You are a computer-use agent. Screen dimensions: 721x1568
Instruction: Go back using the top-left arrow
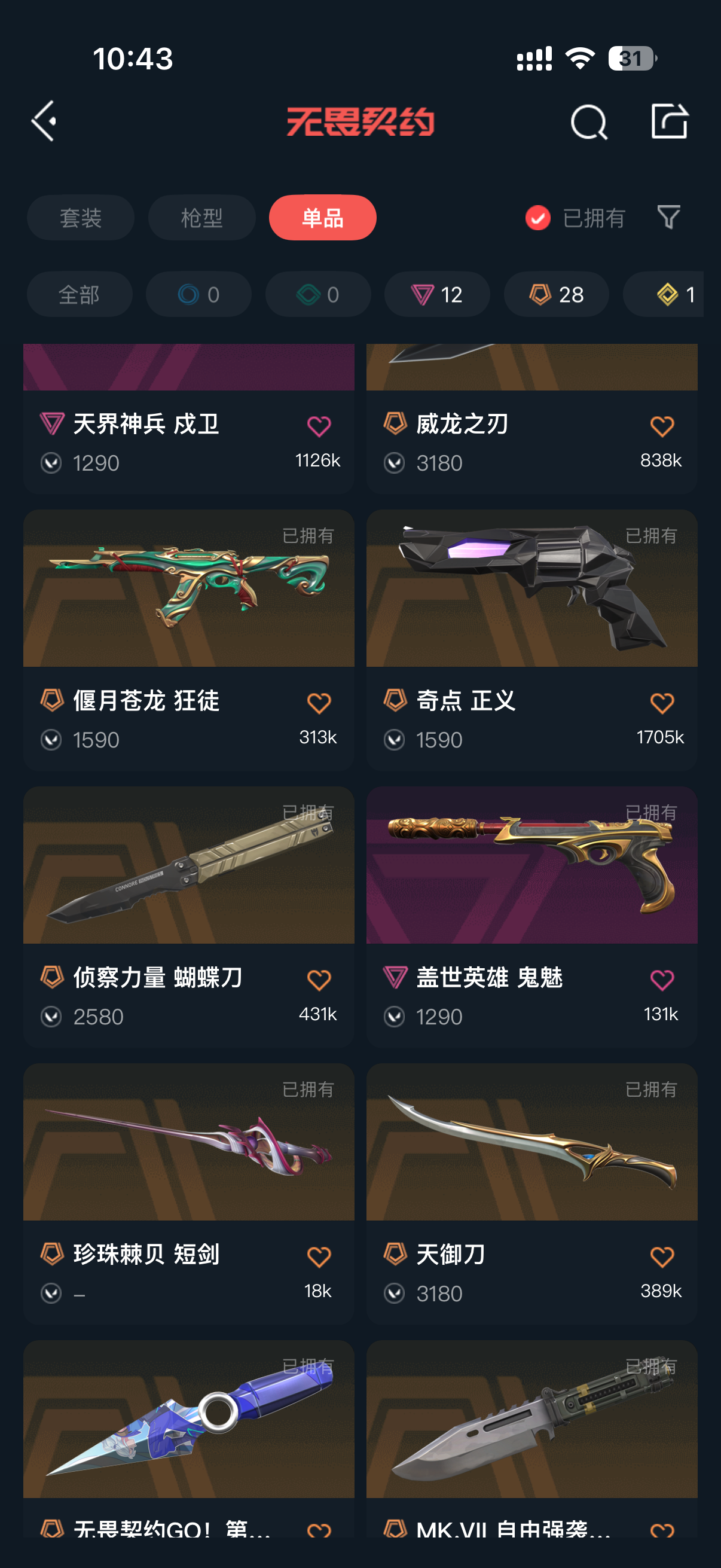coord(44,121)
